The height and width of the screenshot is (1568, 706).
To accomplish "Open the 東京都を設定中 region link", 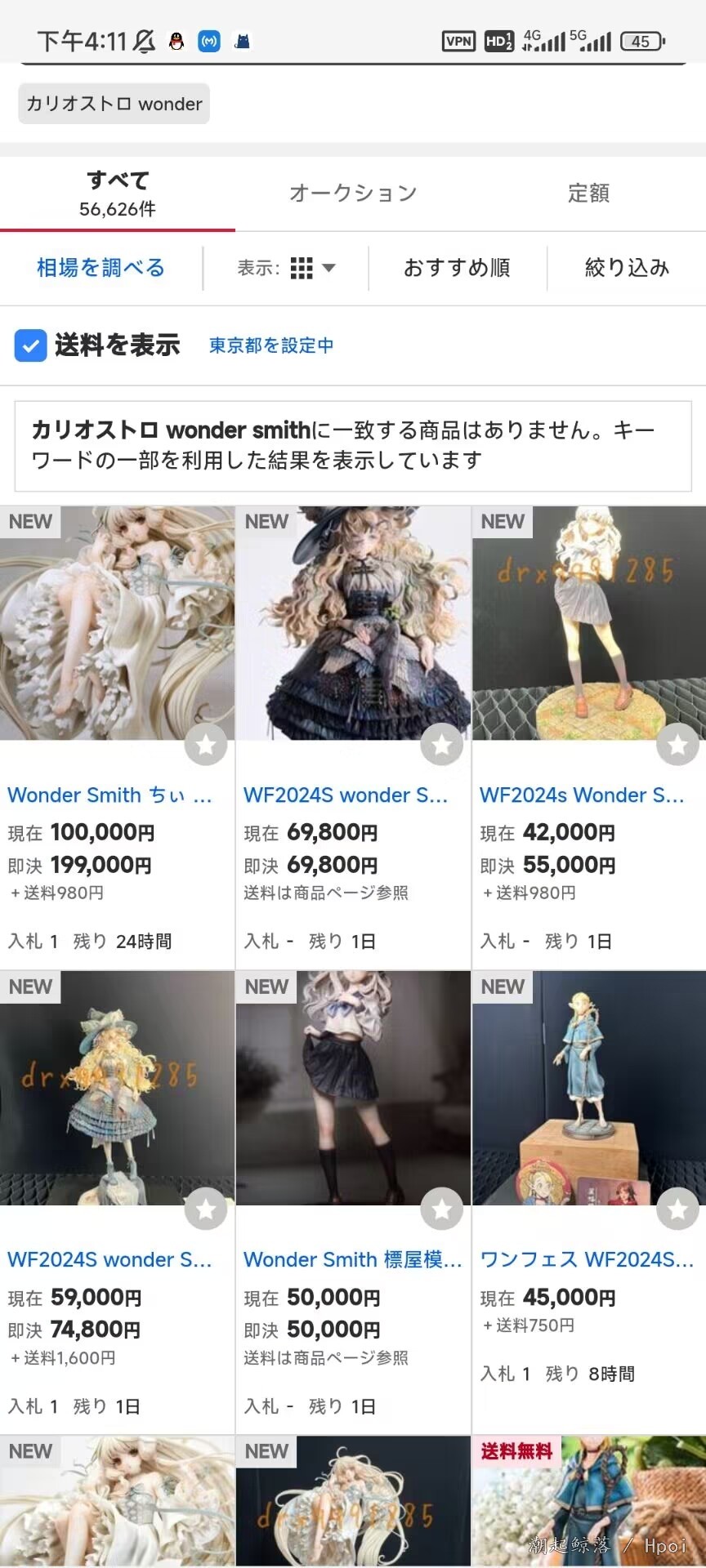I will pyautogui.click(x=271, y=345).
